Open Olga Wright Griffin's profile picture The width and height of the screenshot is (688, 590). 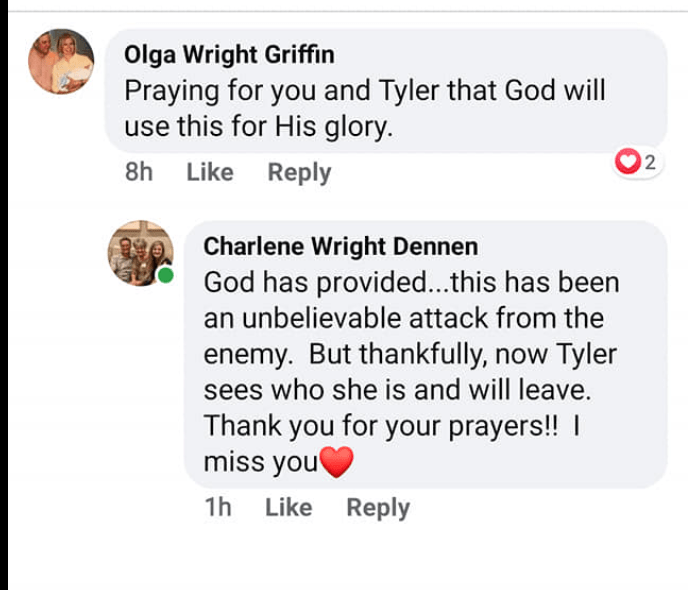click(x=61, y=61)
